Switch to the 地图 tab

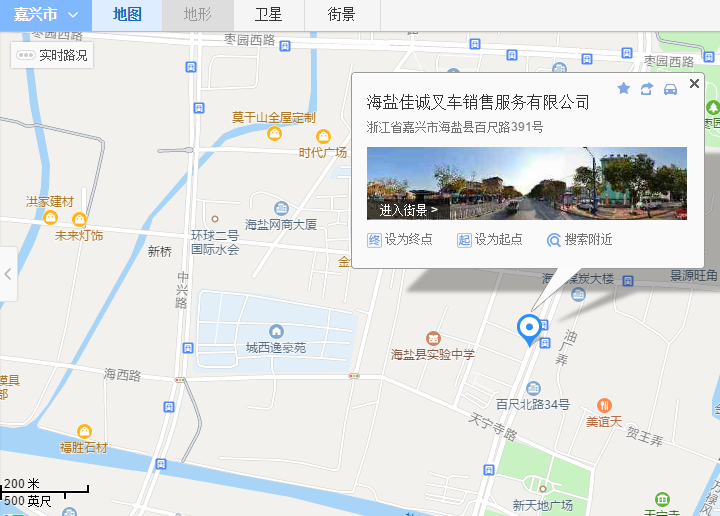tap(127, 15)
